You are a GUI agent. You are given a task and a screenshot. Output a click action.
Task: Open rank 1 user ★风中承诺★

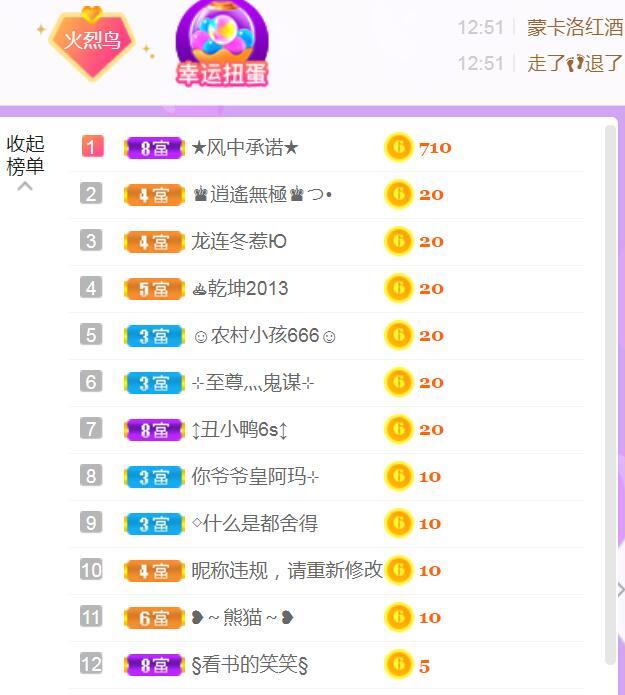[245, 148]
